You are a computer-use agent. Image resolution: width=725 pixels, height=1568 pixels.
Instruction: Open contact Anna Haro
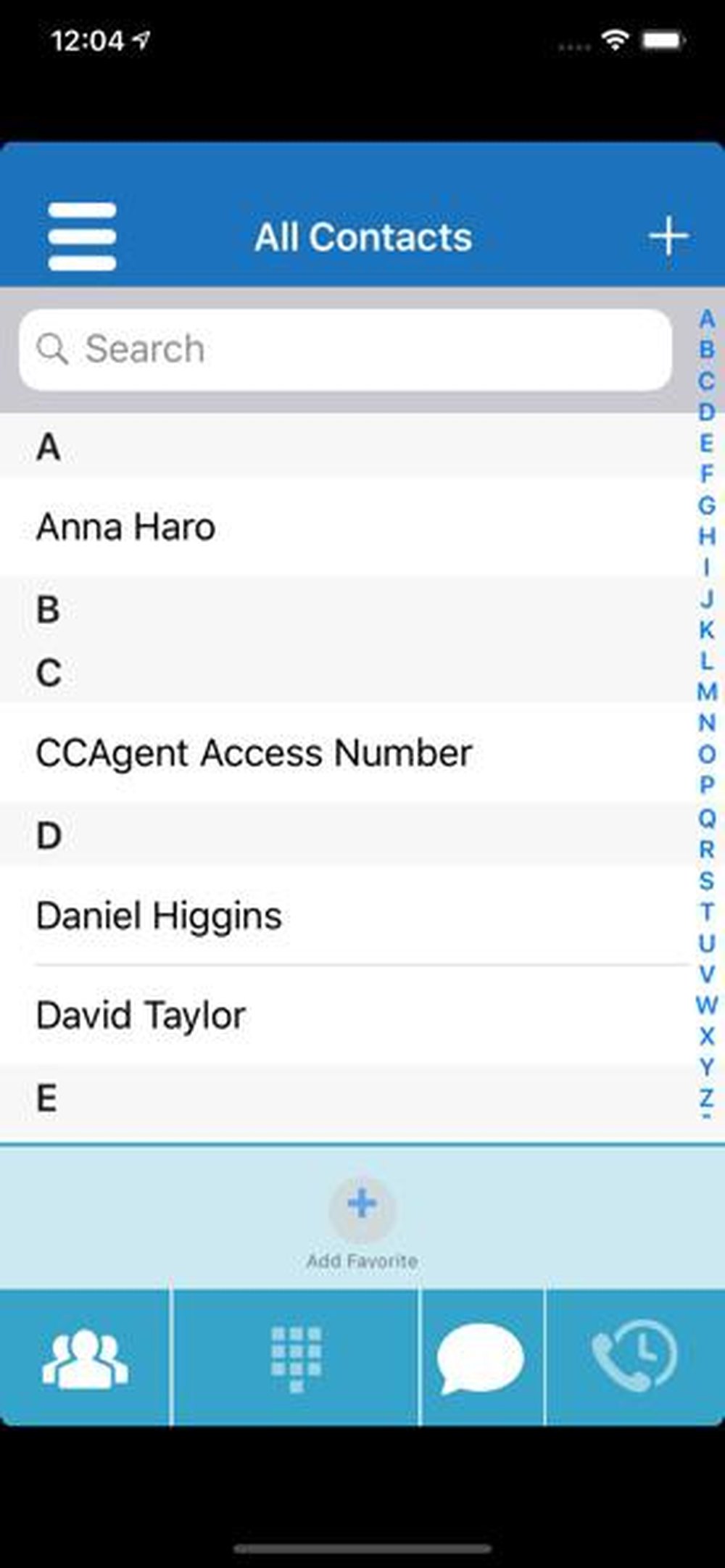[126, 526]
